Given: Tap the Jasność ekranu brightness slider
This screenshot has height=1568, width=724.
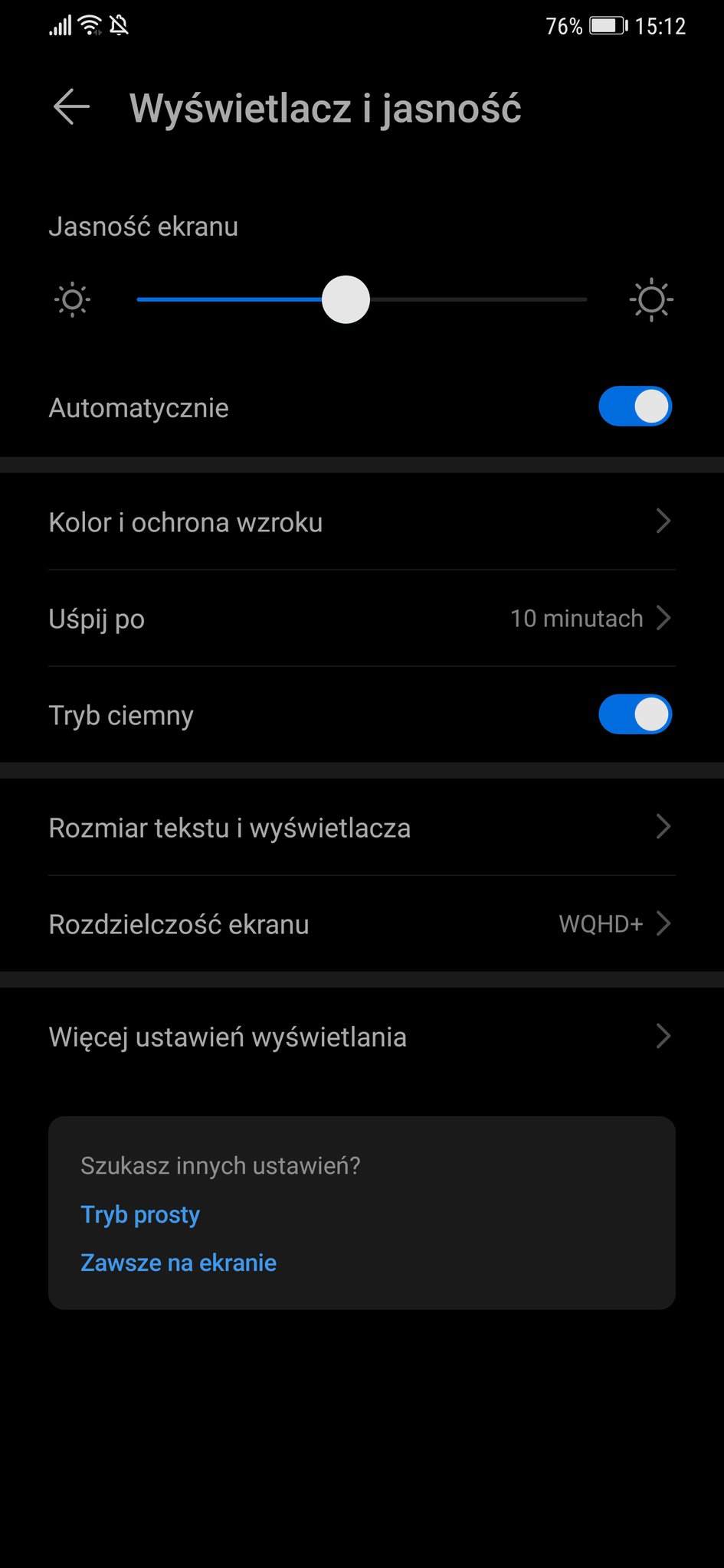Looking at the screenshot, I should (x=346, y=300).
